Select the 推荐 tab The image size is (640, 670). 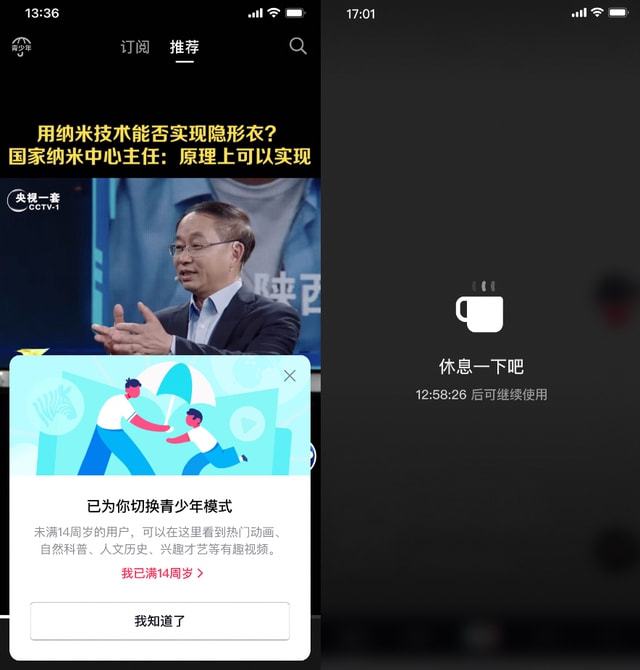point(184,47)
